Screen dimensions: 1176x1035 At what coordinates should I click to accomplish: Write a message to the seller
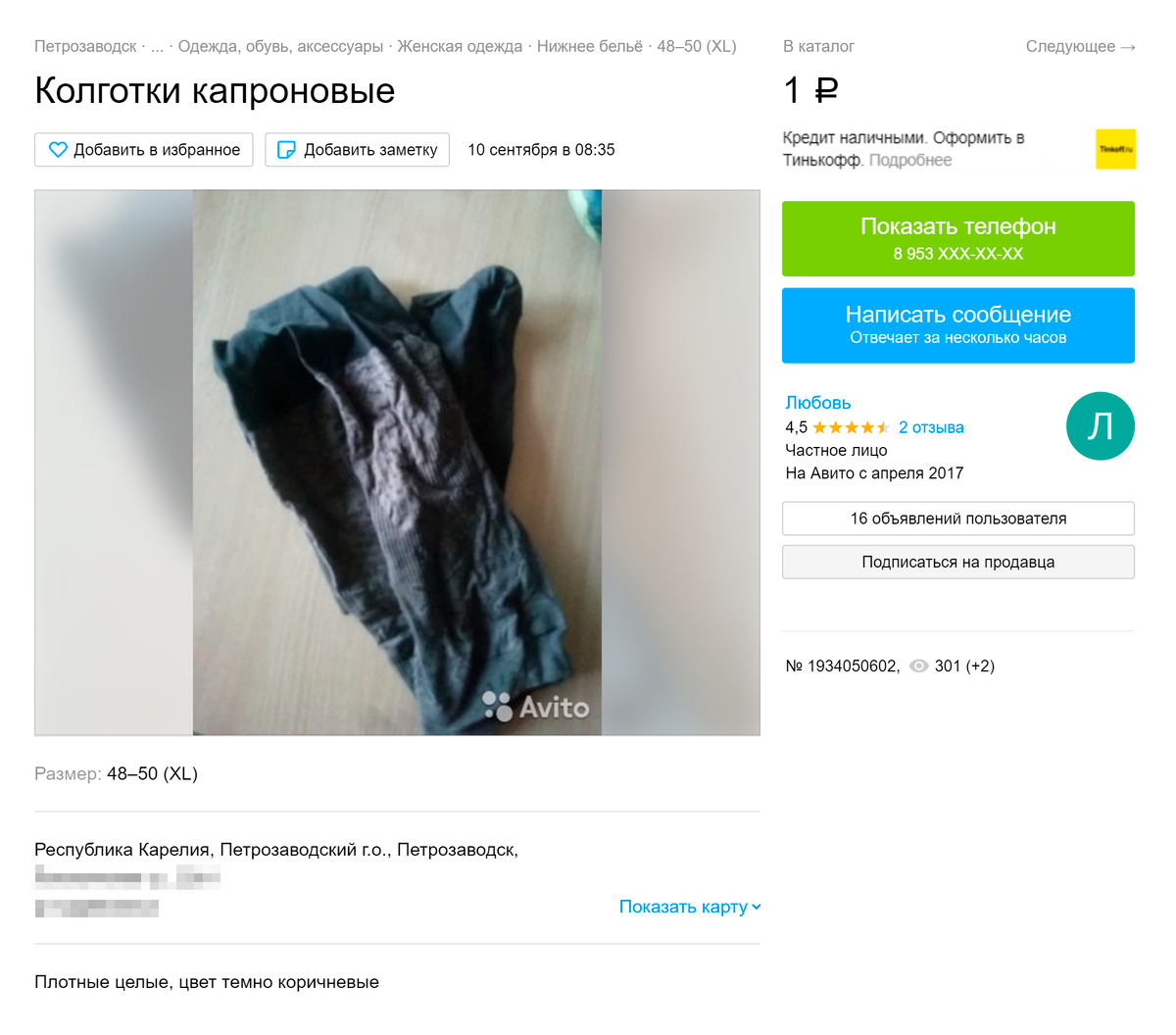click(957, 325)
